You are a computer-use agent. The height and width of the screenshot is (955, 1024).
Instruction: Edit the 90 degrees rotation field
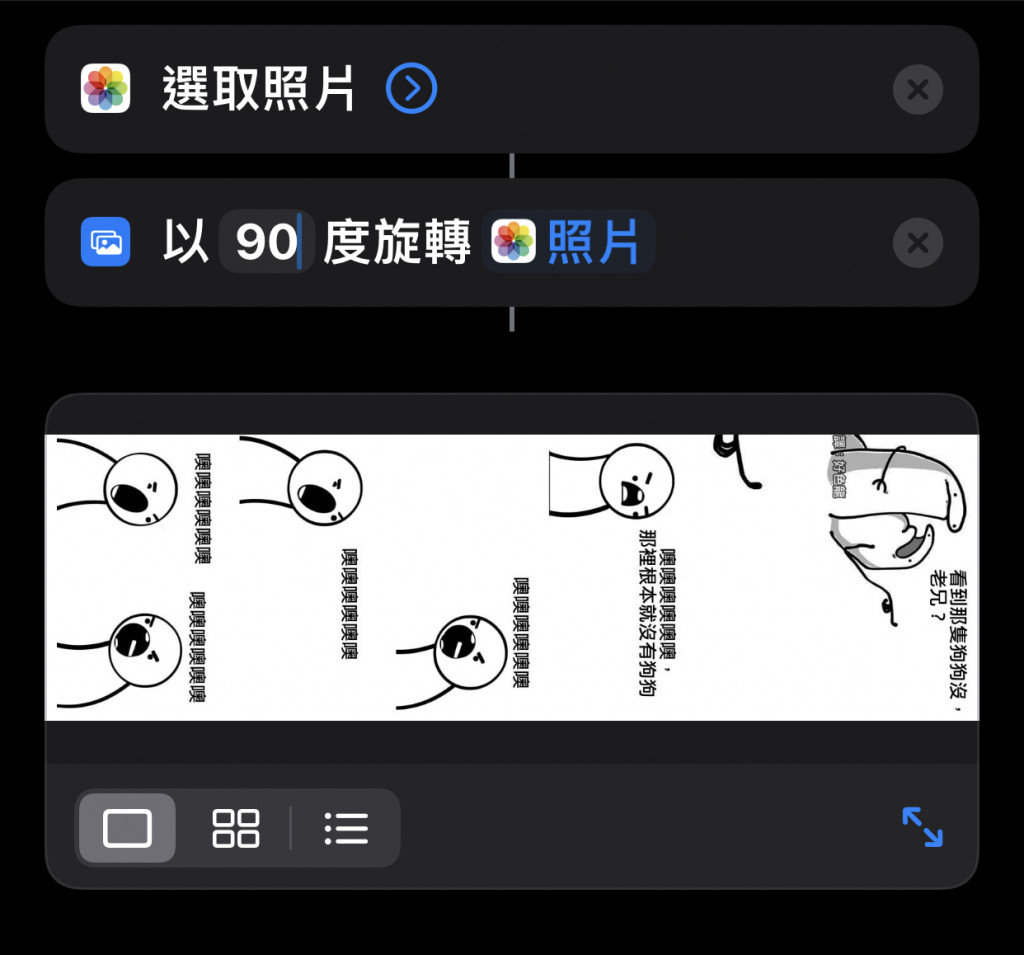click(x=266, y=243)
